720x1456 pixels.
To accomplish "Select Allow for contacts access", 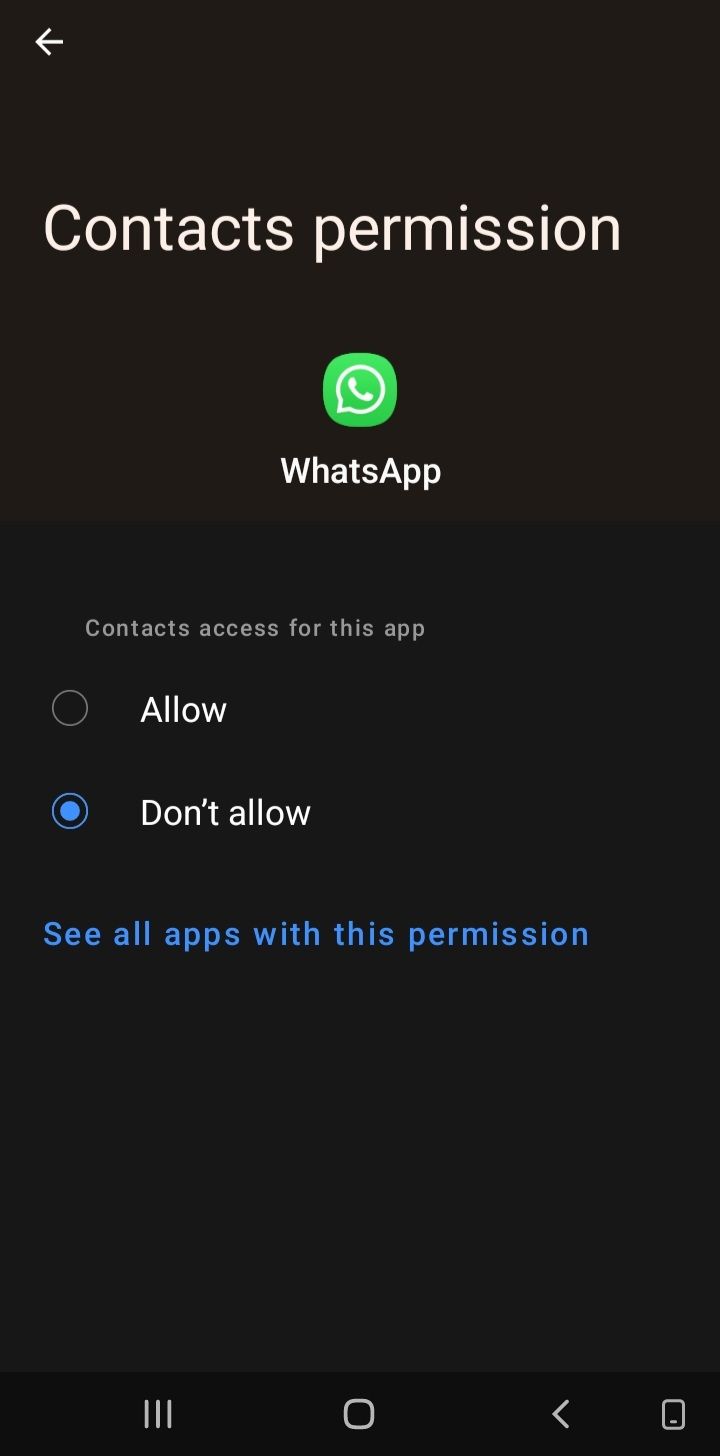I will coord(70,709).
